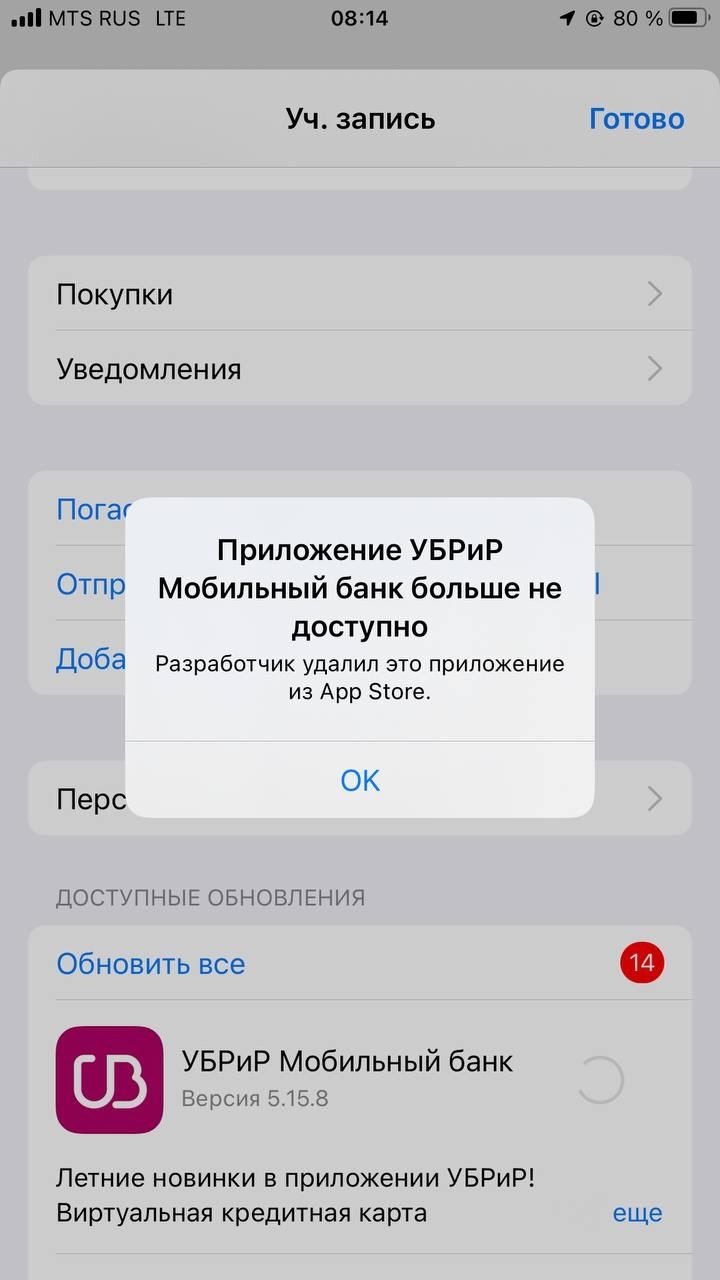Open the Уведомления settings row
Viewport: 720px width, 1280px height.
[x=358, y=369]
